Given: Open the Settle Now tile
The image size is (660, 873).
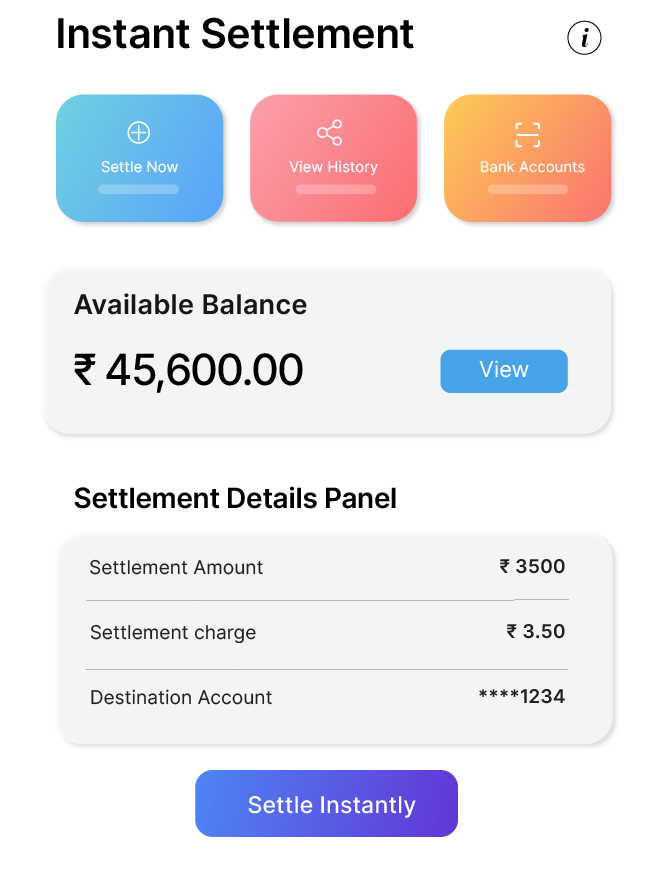Looking at the screenshot, I should click(139, 158).
